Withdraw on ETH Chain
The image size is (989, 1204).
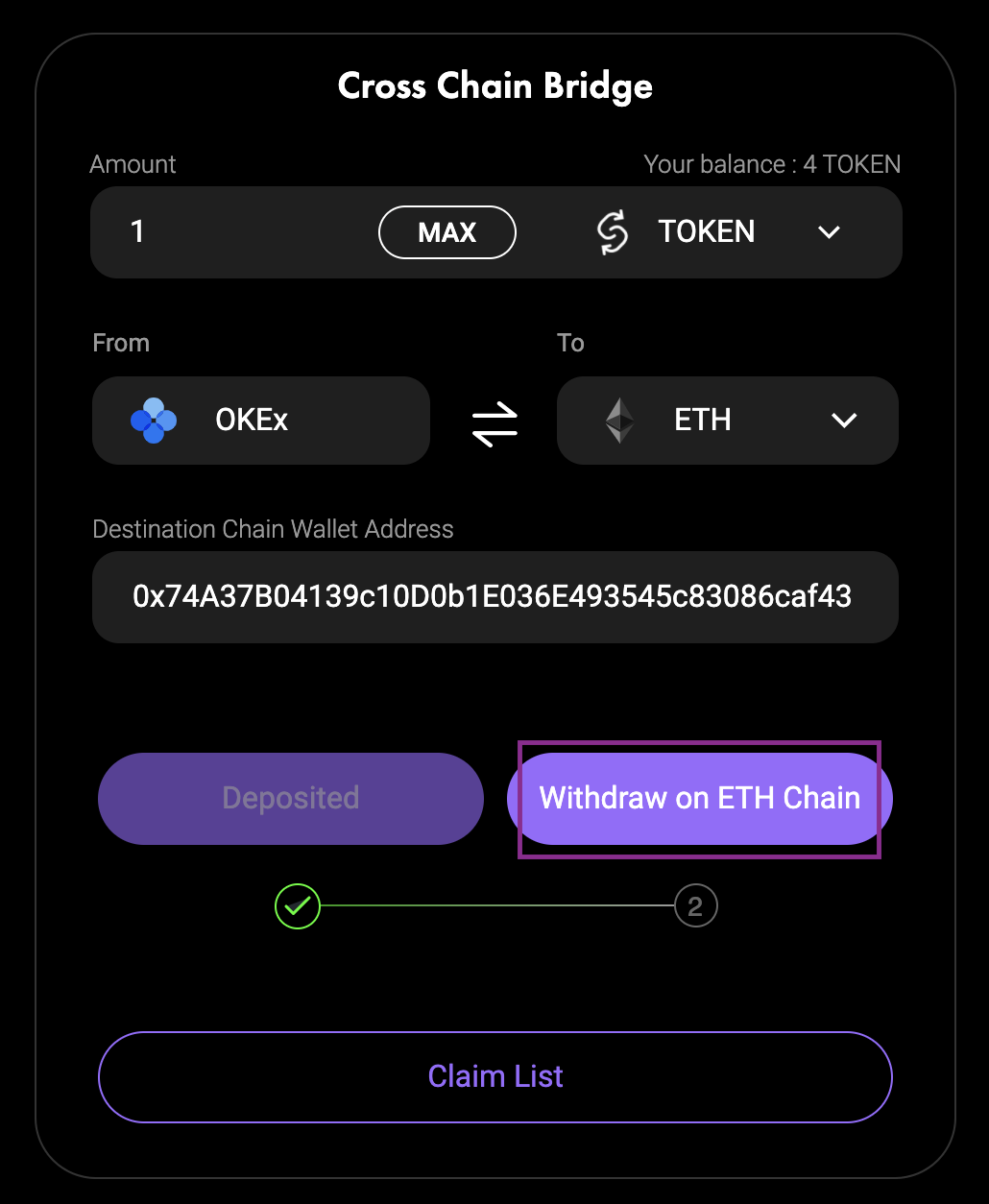coord(699,798)
